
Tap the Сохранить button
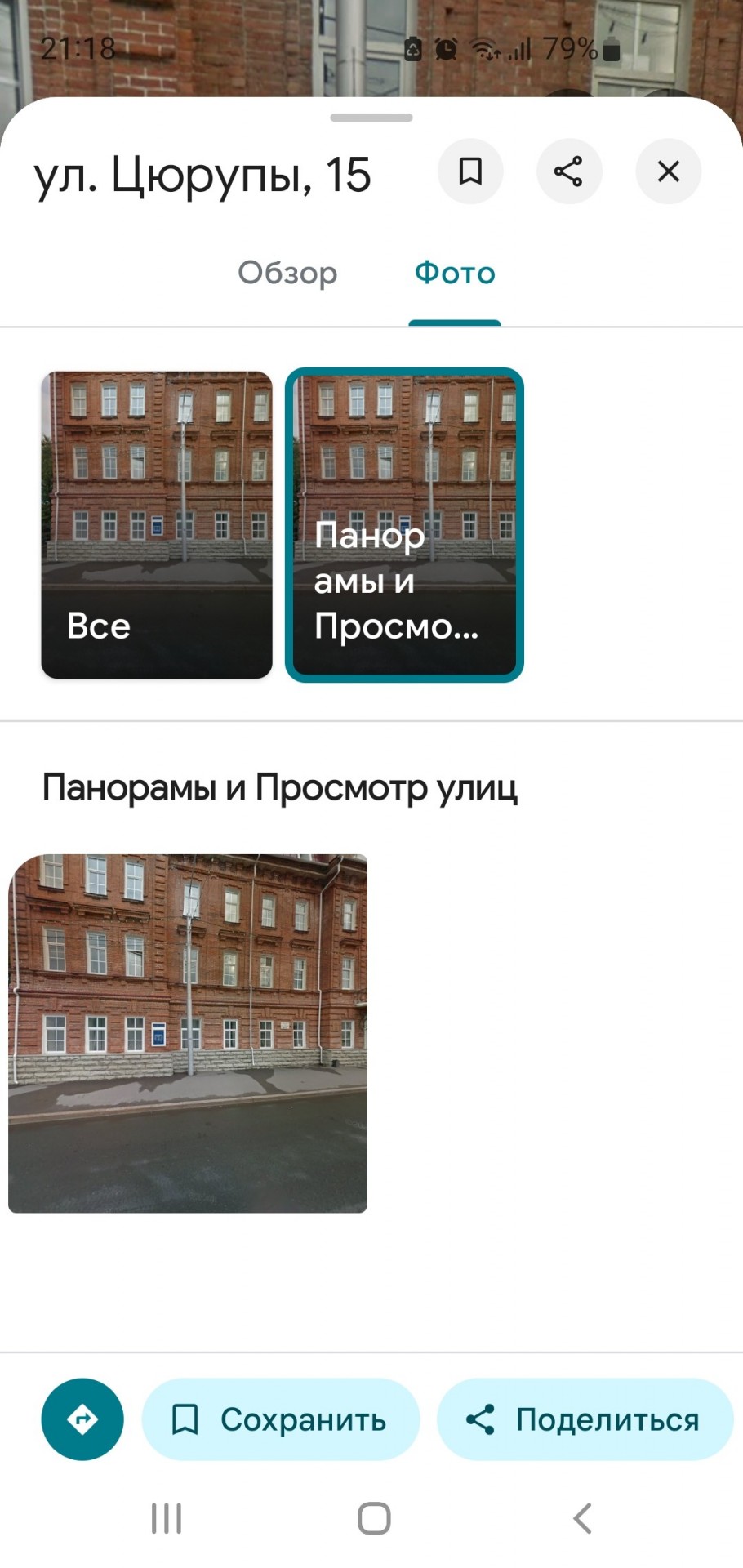(280, 1419)
